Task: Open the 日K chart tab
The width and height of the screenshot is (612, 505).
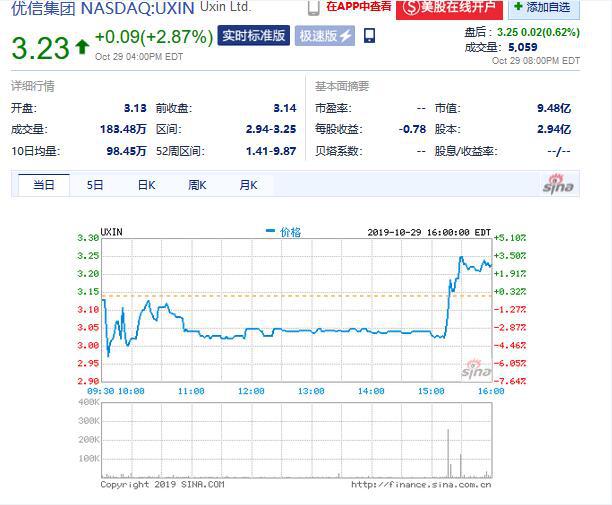Action: 146,184
